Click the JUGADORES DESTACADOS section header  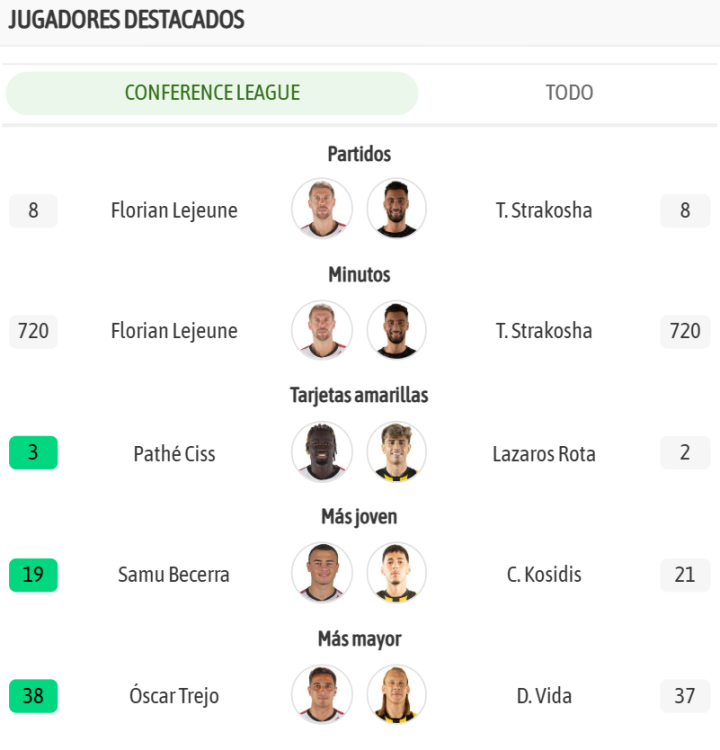pyautogui.click(x=126, y=19)
